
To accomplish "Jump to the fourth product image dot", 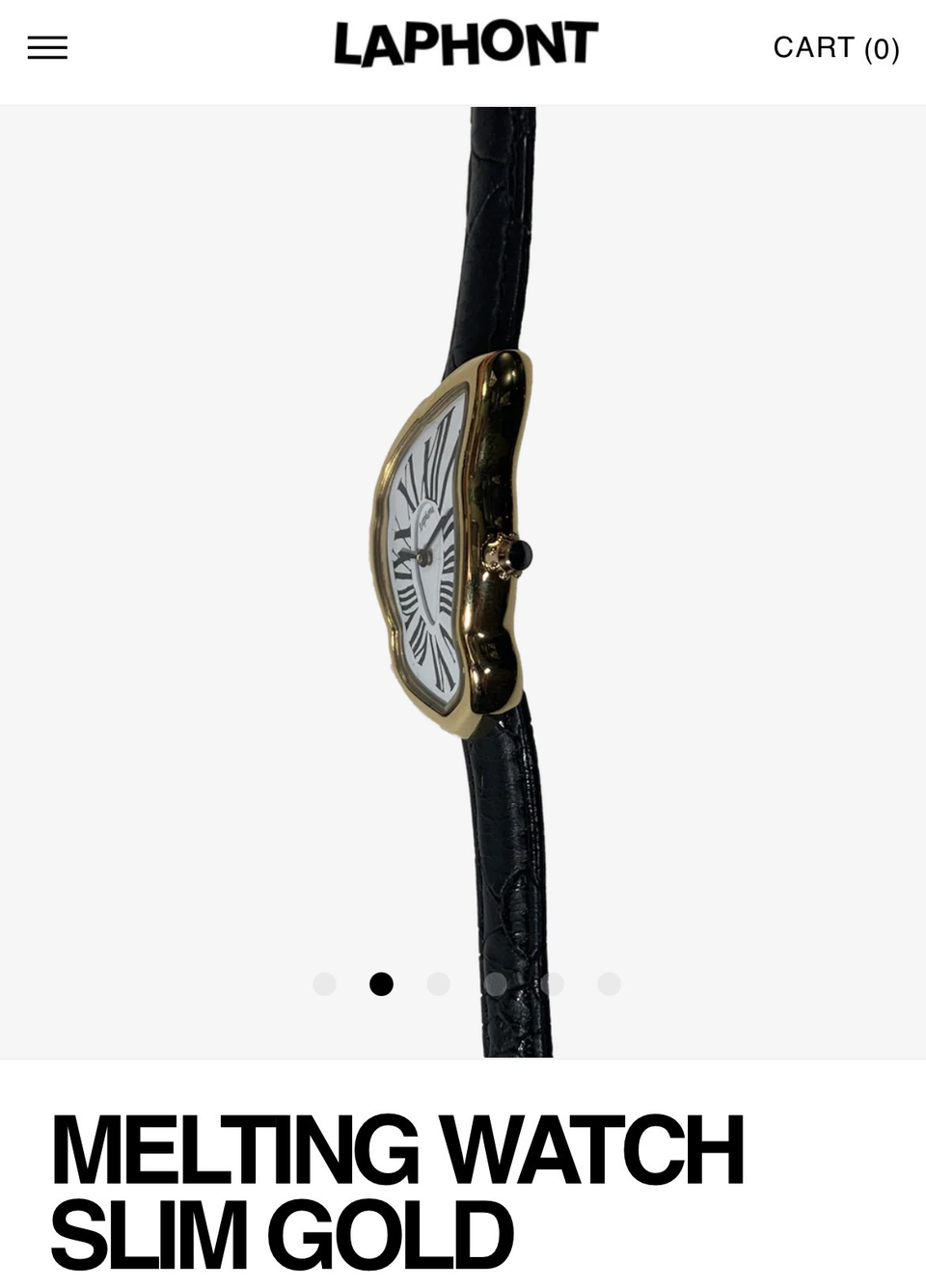I will [495, 983].
